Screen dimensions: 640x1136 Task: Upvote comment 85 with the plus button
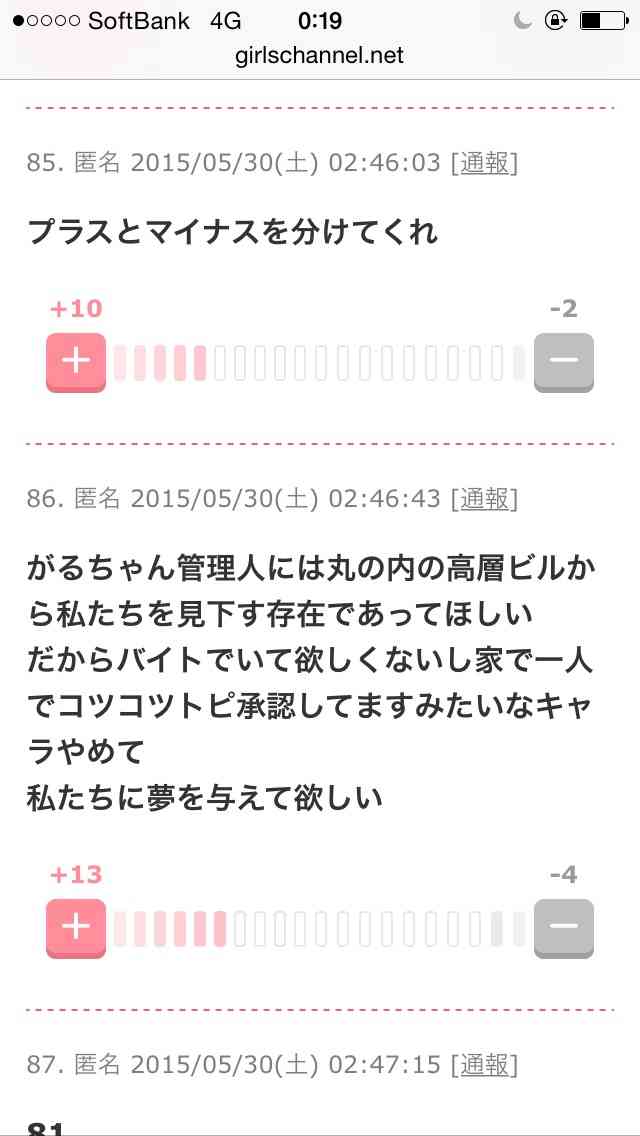[x=76, y=362]
